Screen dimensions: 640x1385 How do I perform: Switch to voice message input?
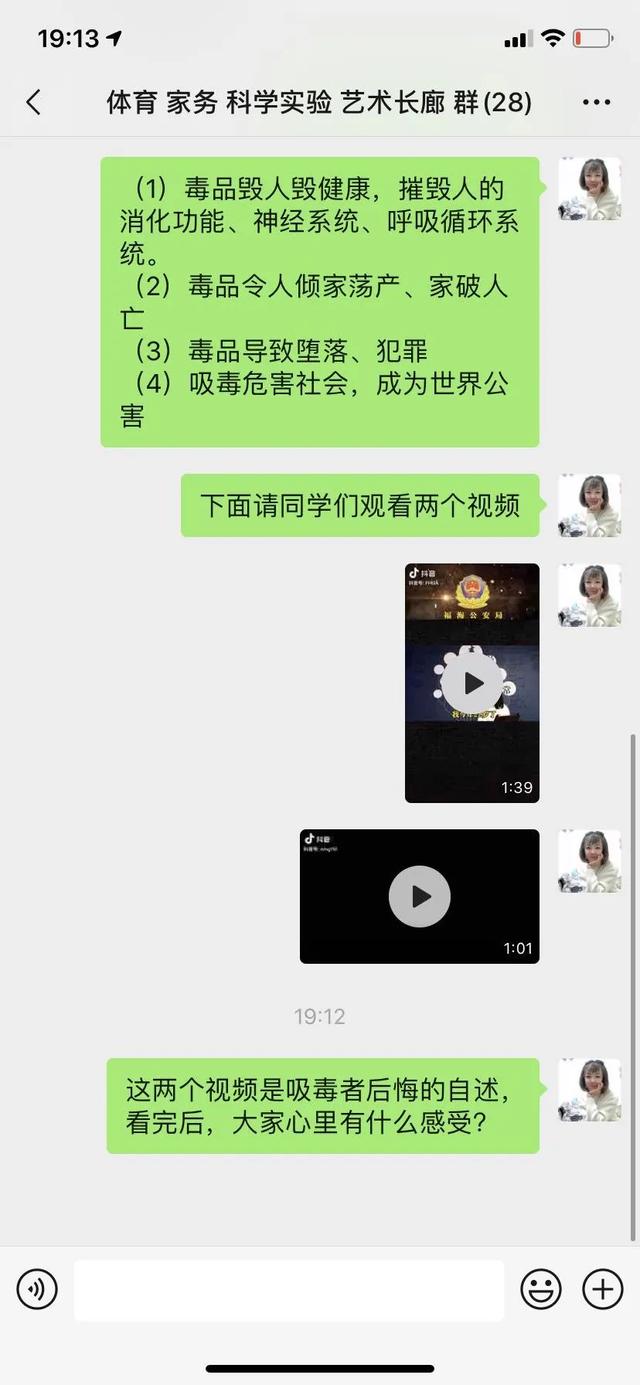pos(37,1290)
